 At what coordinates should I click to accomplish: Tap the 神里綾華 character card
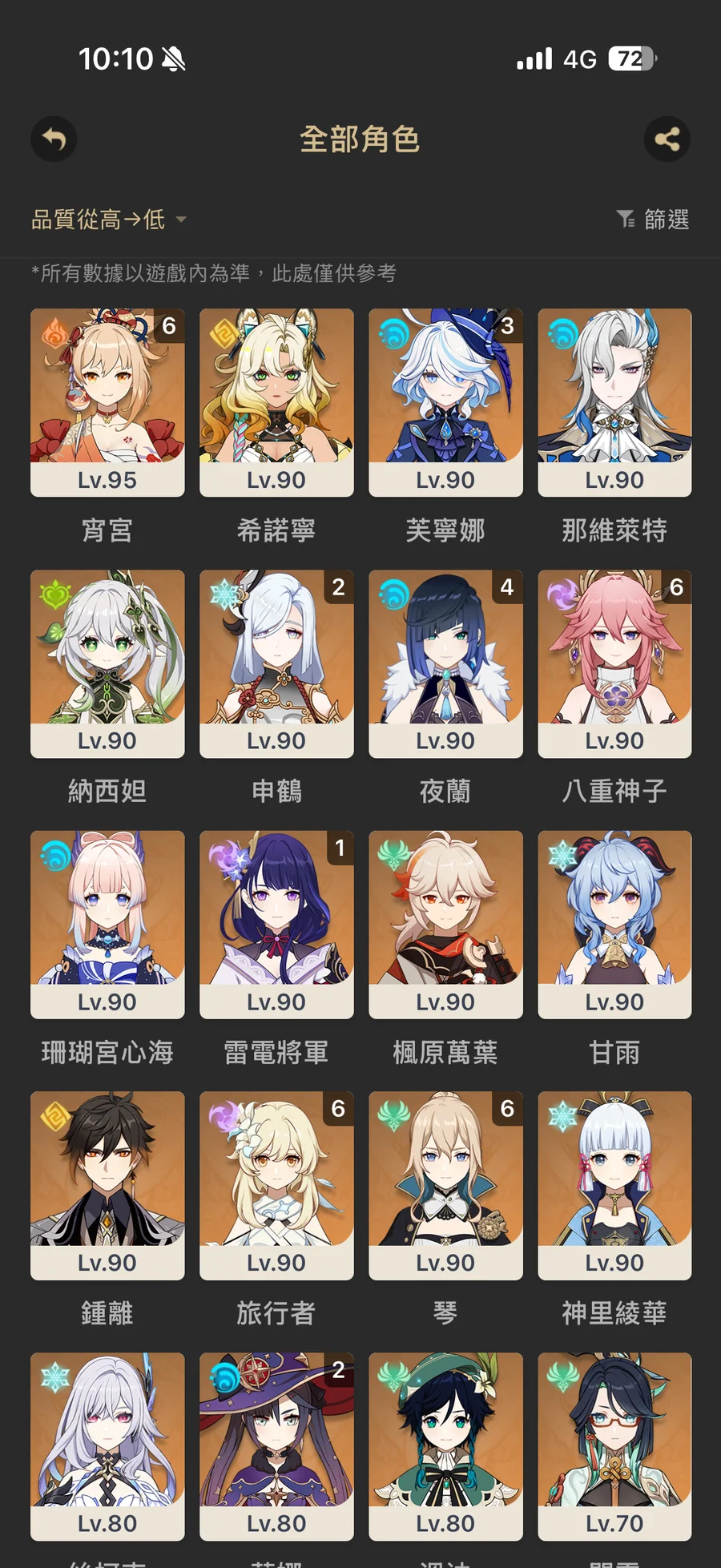pos(614,1185)
